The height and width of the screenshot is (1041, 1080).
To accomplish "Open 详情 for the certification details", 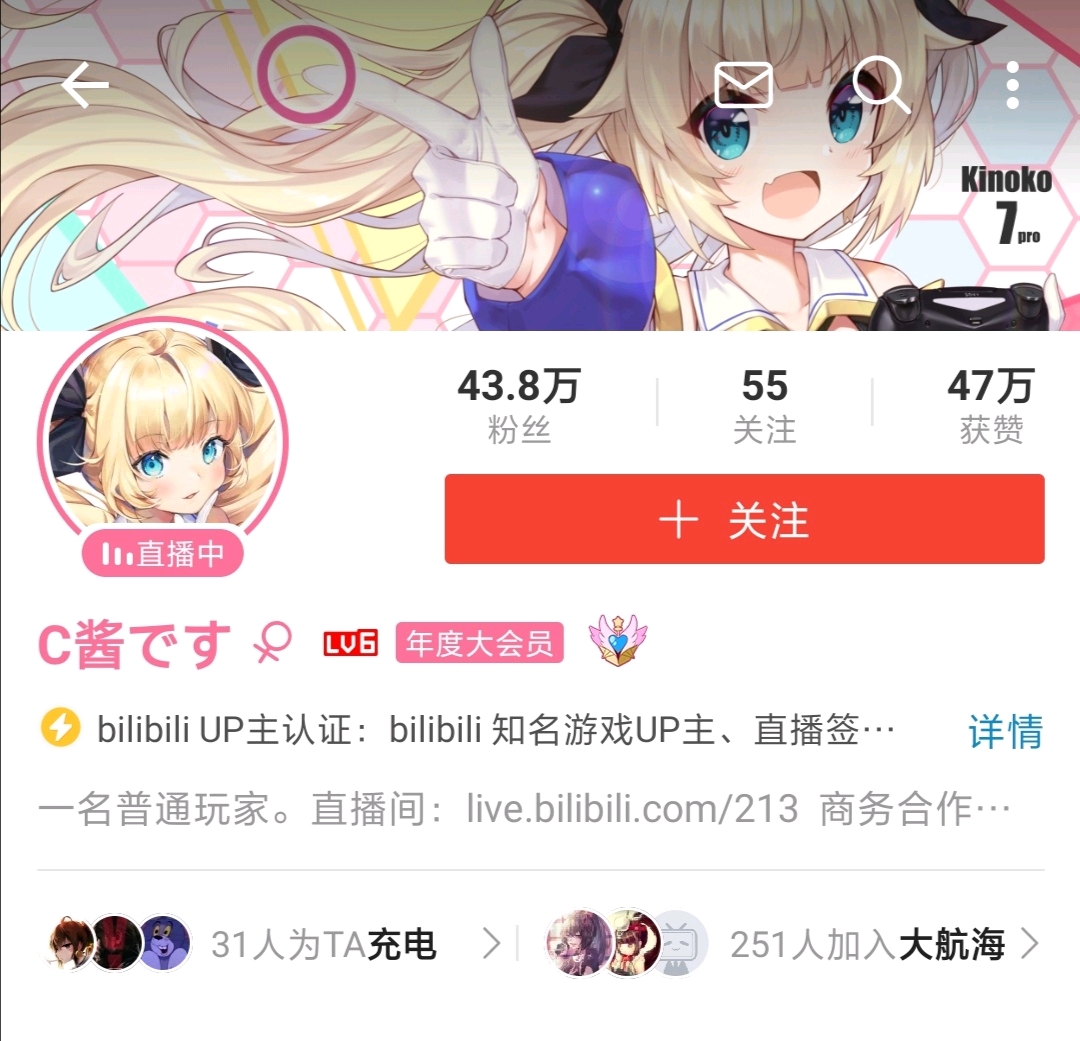I will (x=1004, y=732).
